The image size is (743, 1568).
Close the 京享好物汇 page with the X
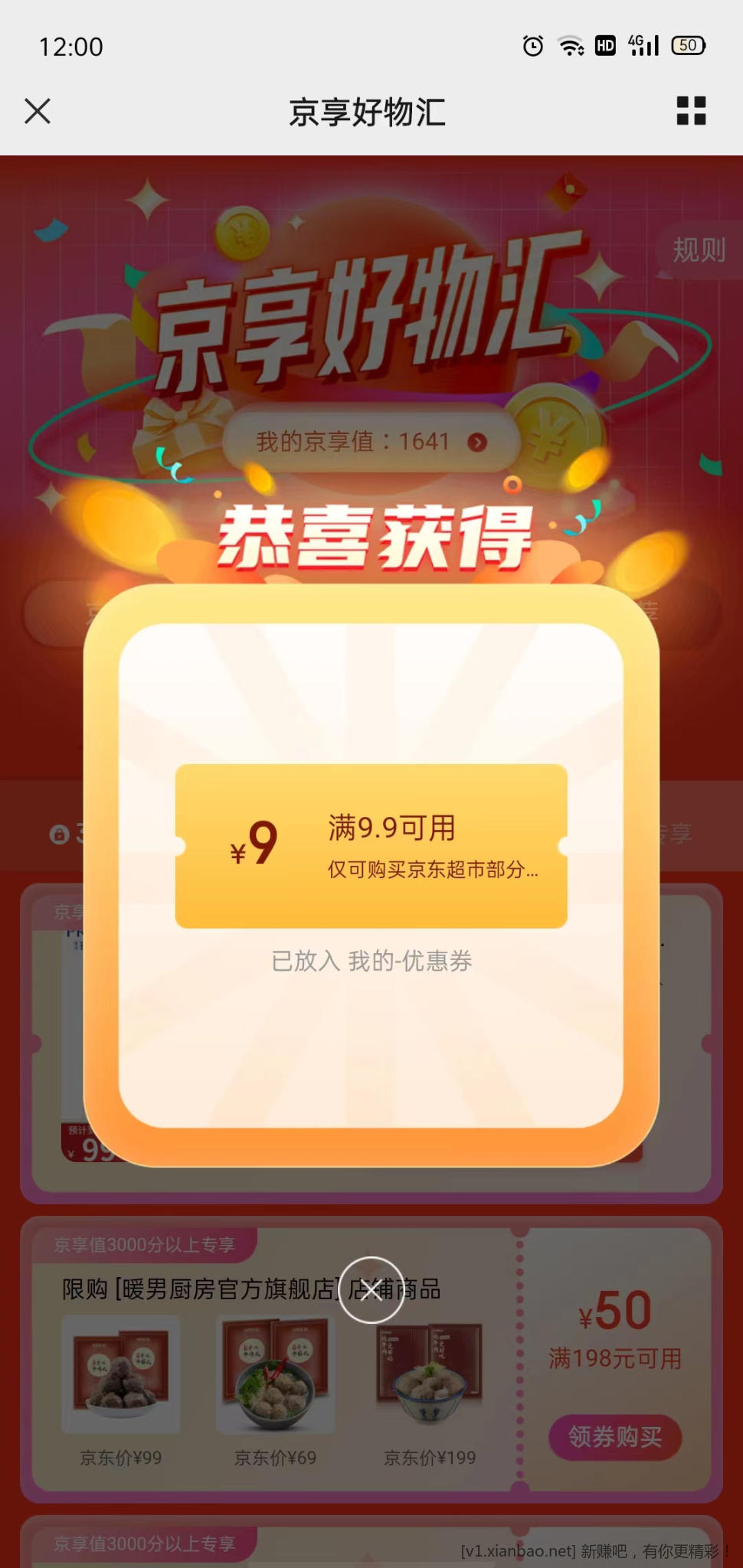coord(38,111)
